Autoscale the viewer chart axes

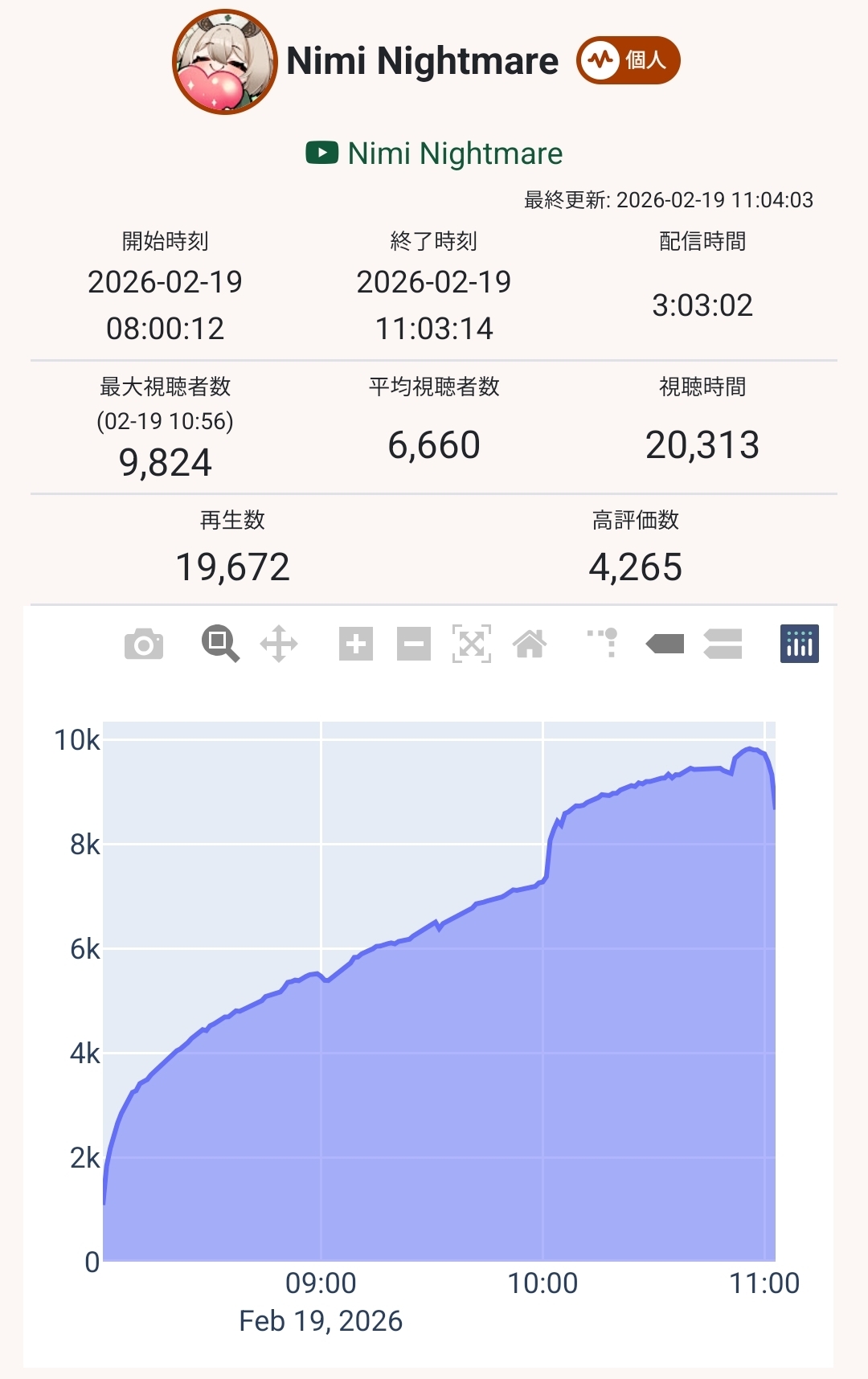[472, 644]
